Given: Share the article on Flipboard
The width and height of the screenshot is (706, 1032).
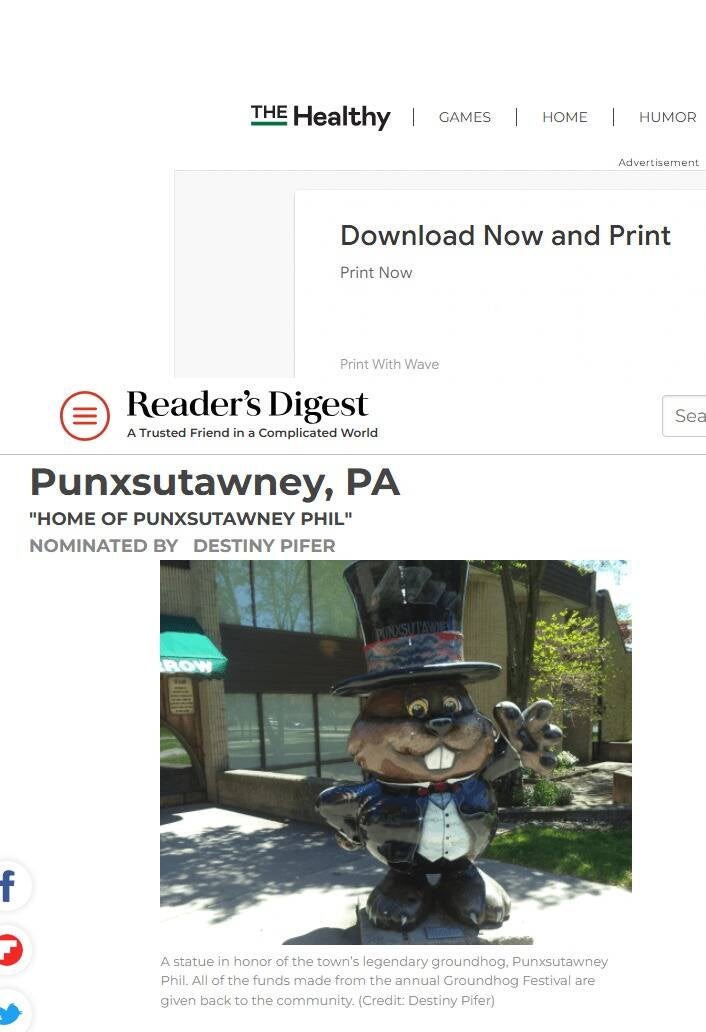Looking at the screenshot, I should [10, 949].
